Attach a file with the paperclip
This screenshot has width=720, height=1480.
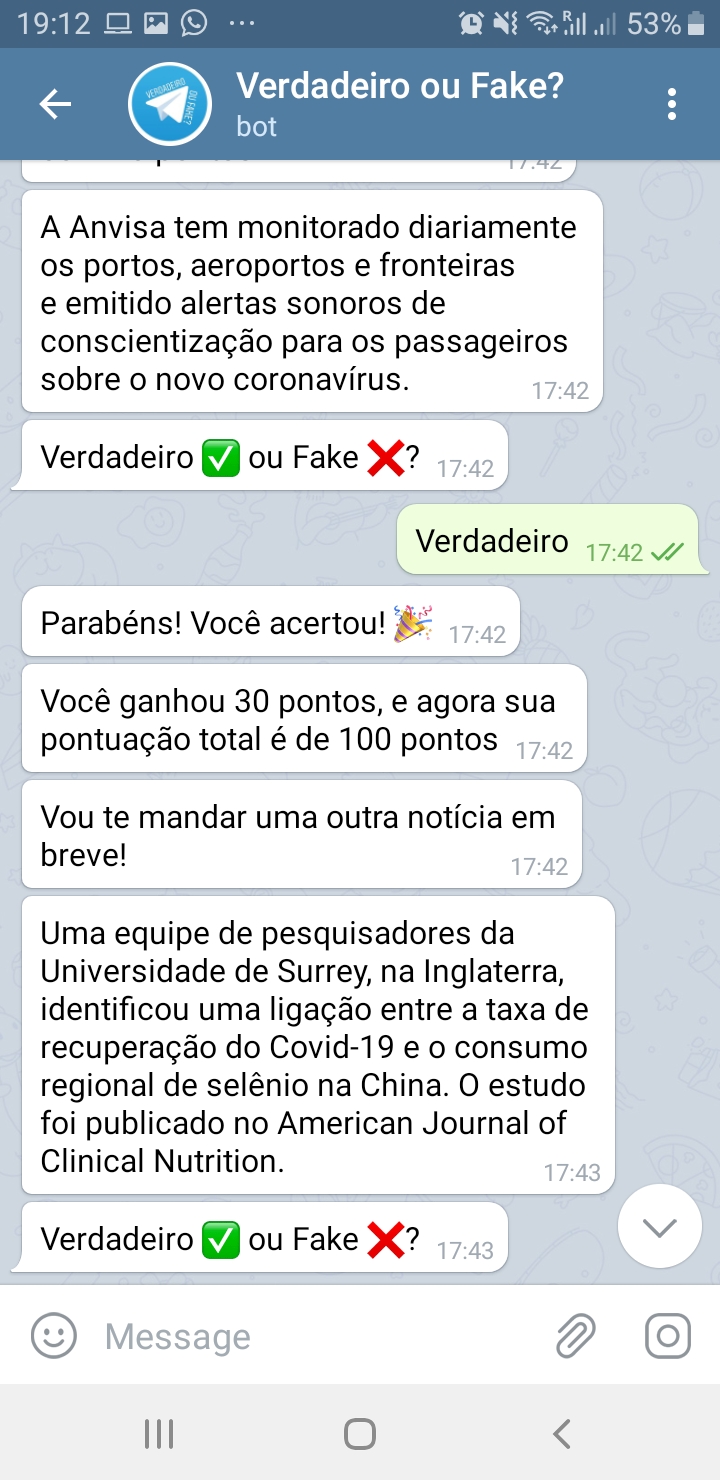pos(576,1335)
